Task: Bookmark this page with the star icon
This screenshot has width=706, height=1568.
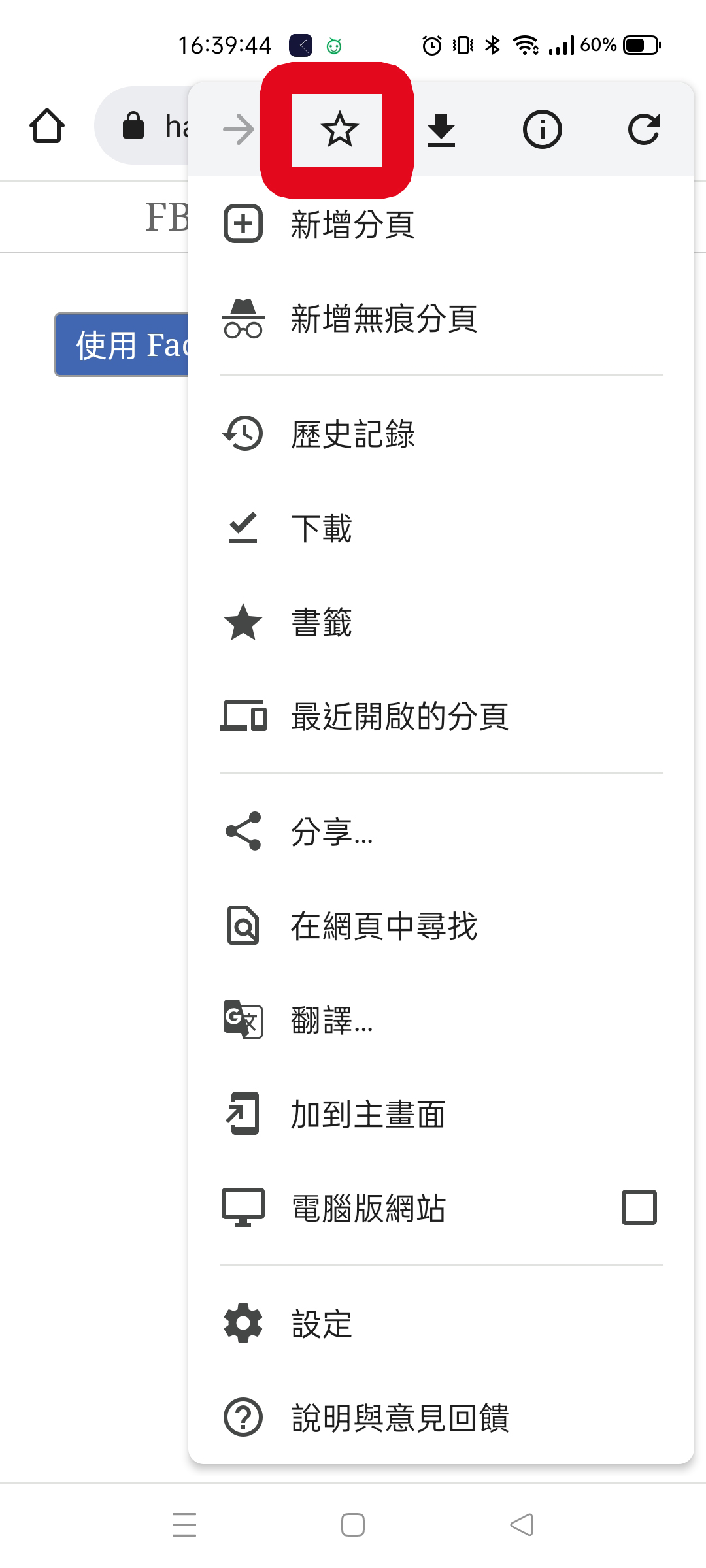Action: coord(339,129)
